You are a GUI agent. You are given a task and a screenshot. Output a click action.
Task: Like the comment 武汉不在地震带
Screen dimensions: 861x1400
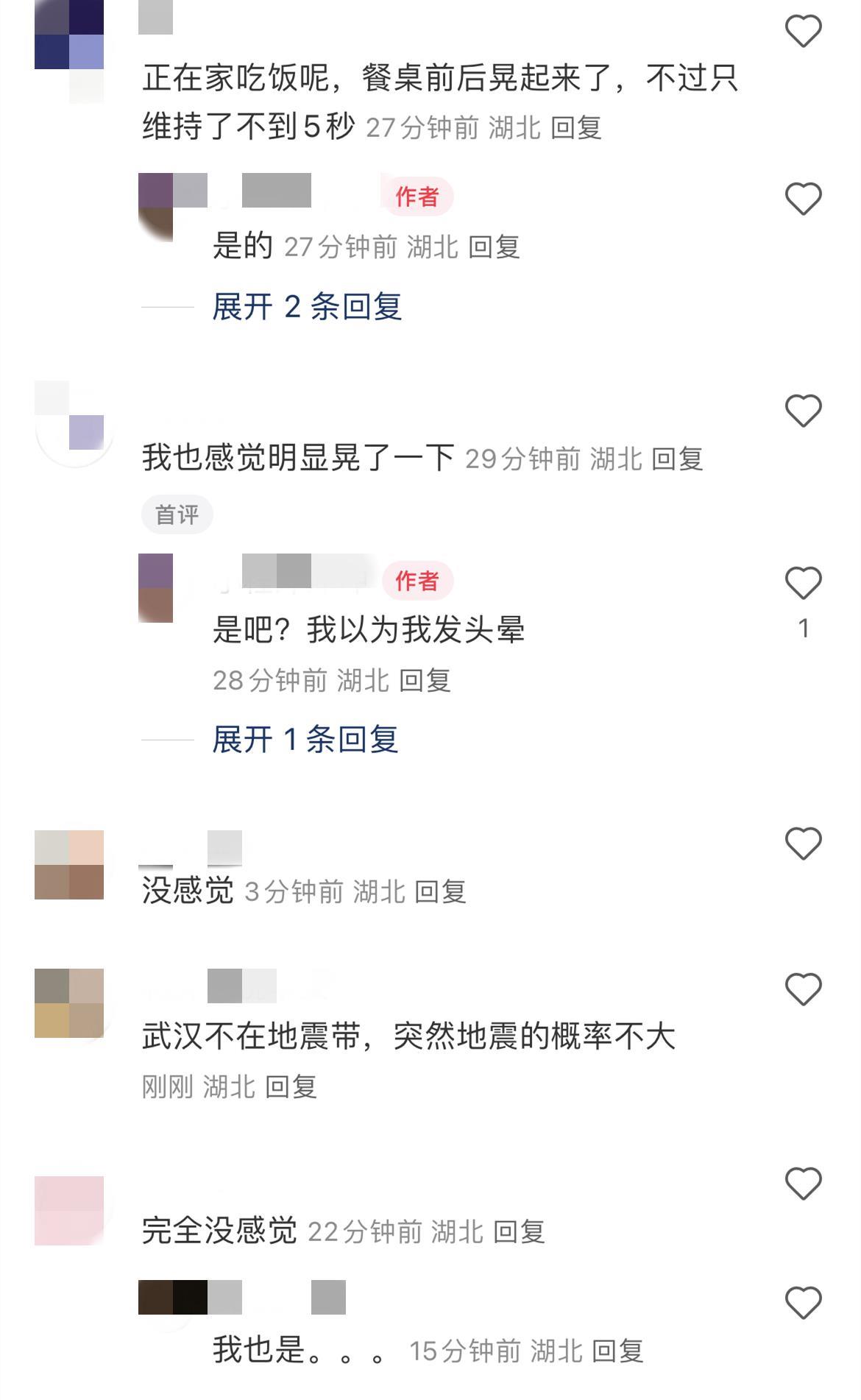(x=803, y=989)
